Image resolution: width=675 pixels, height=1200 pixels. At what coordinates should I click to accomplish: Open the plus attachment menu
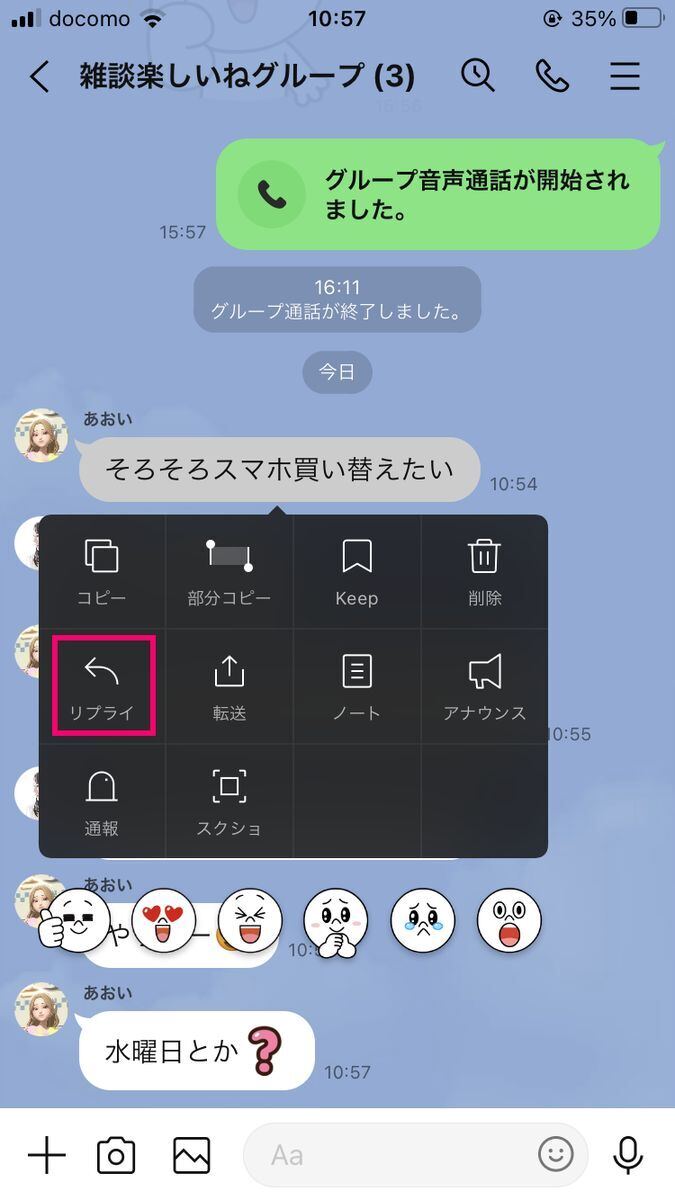tap(46, 1155)
